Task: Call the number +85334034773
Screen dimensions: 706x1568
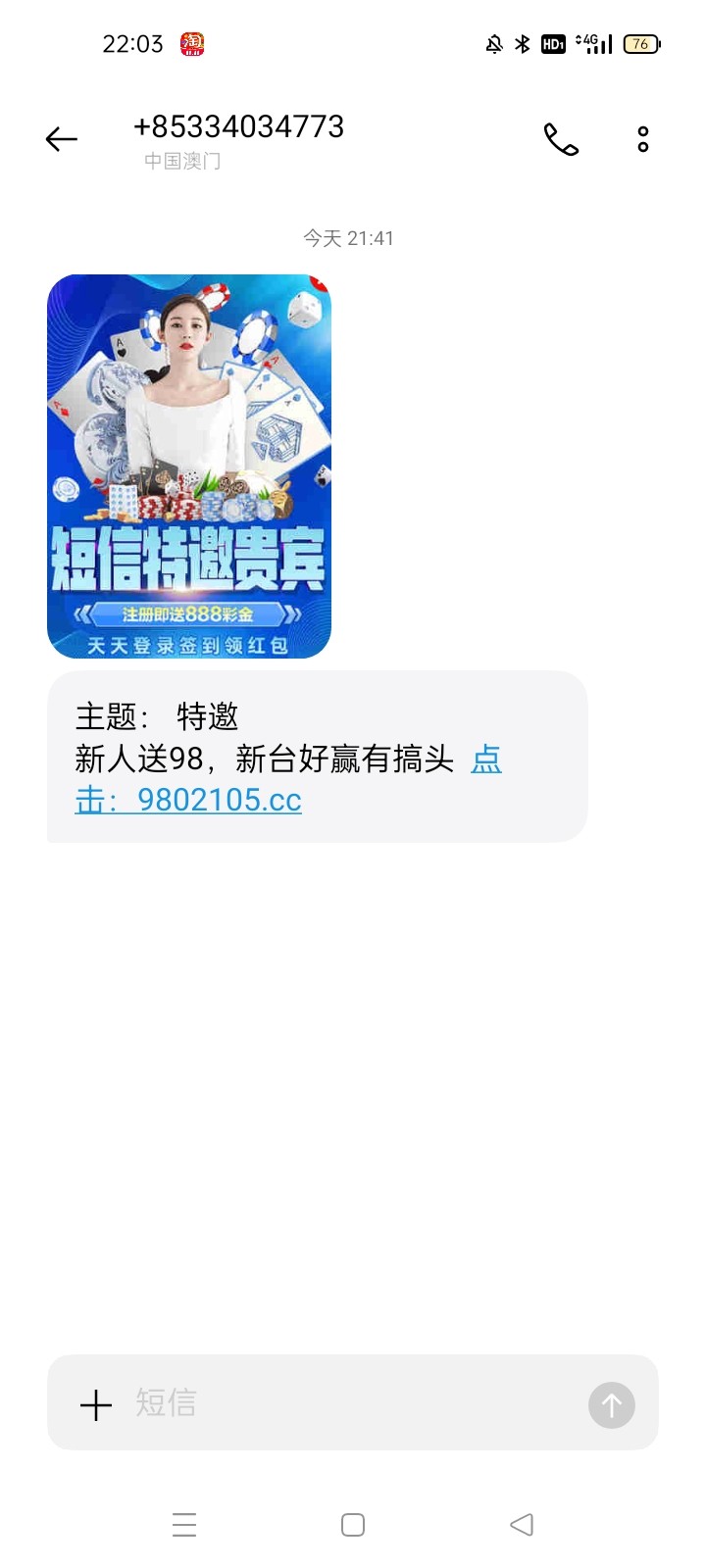Action: point(561,140)
